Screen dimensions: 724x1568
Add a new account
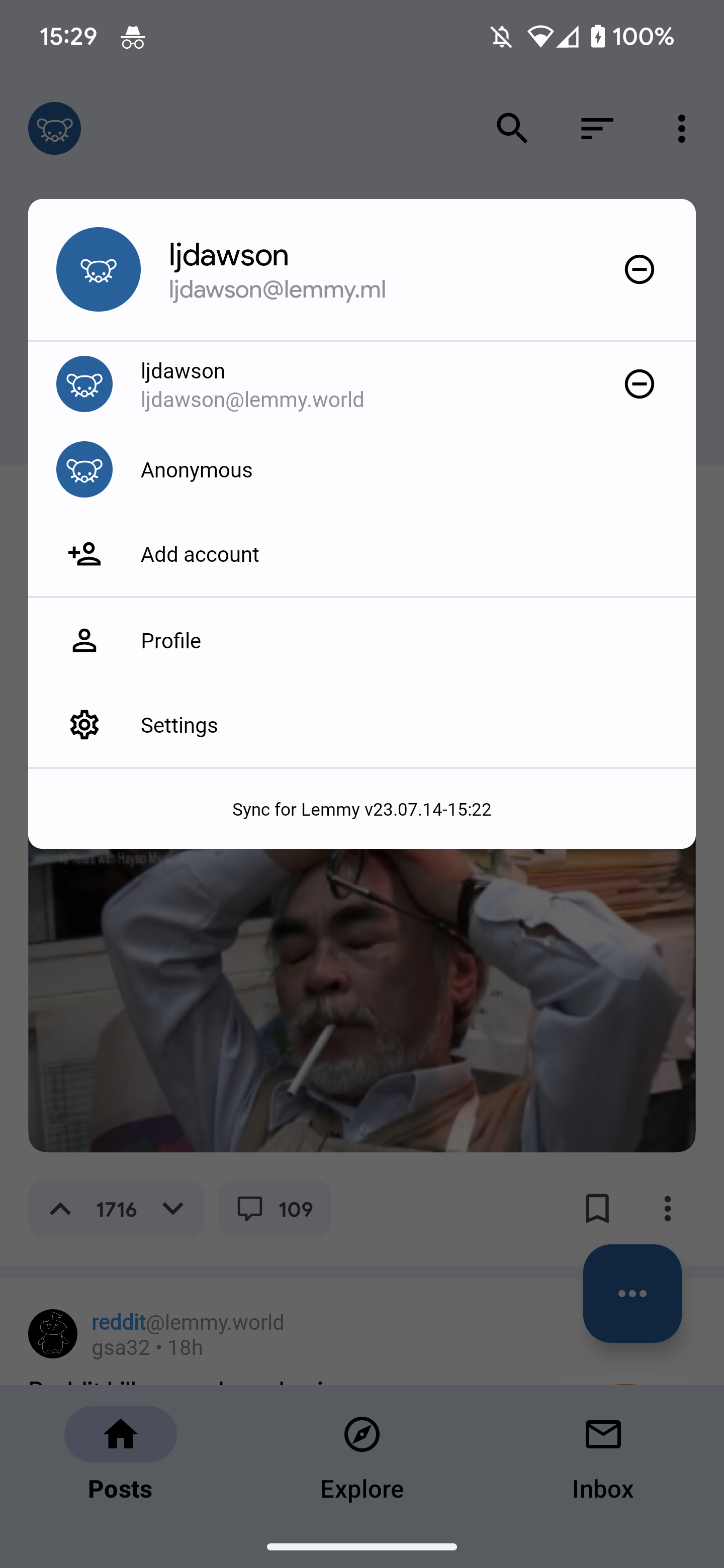[x=200, y=554]
